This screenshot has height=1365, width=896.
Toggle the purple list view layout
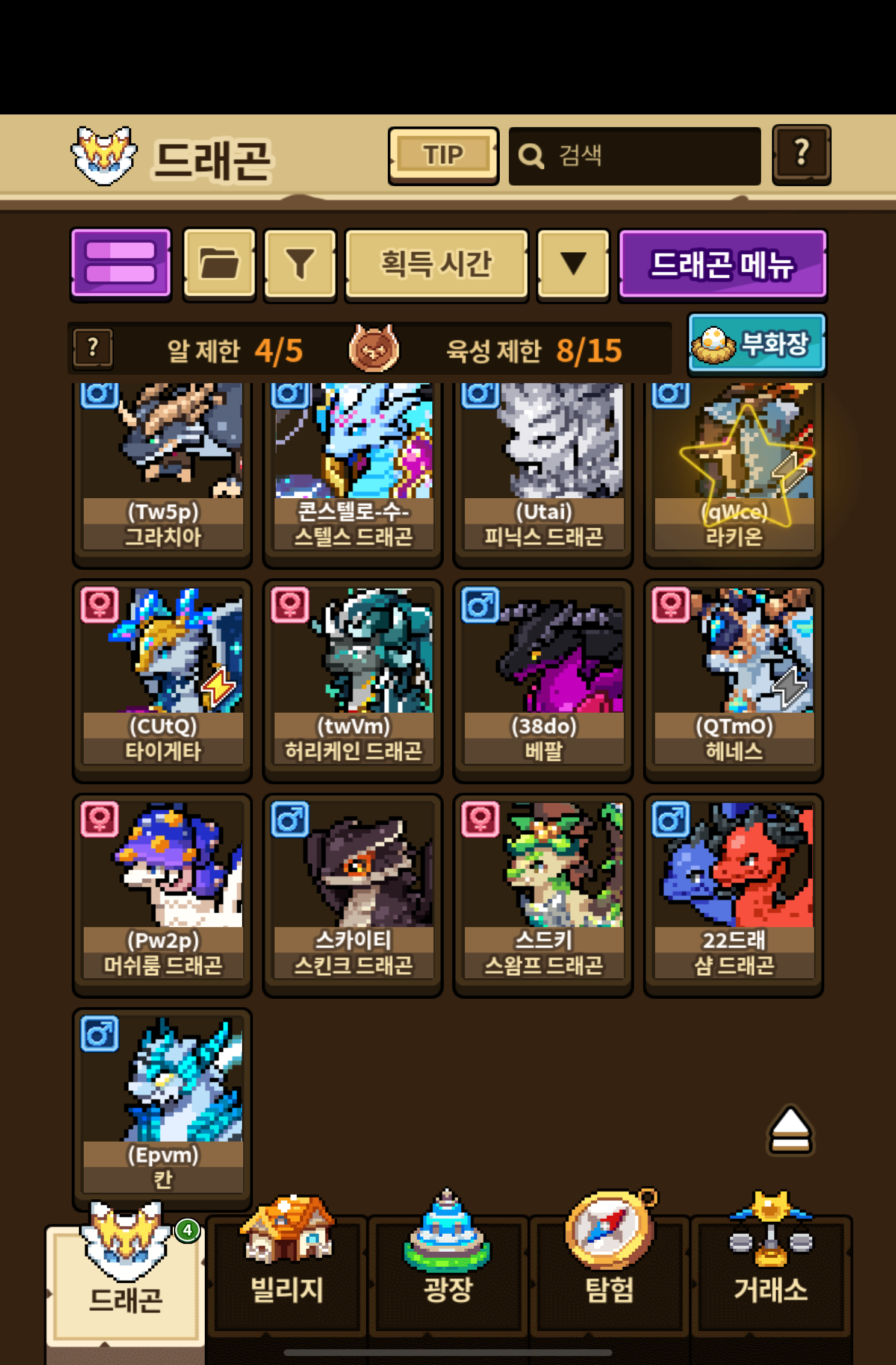[121, 263]
